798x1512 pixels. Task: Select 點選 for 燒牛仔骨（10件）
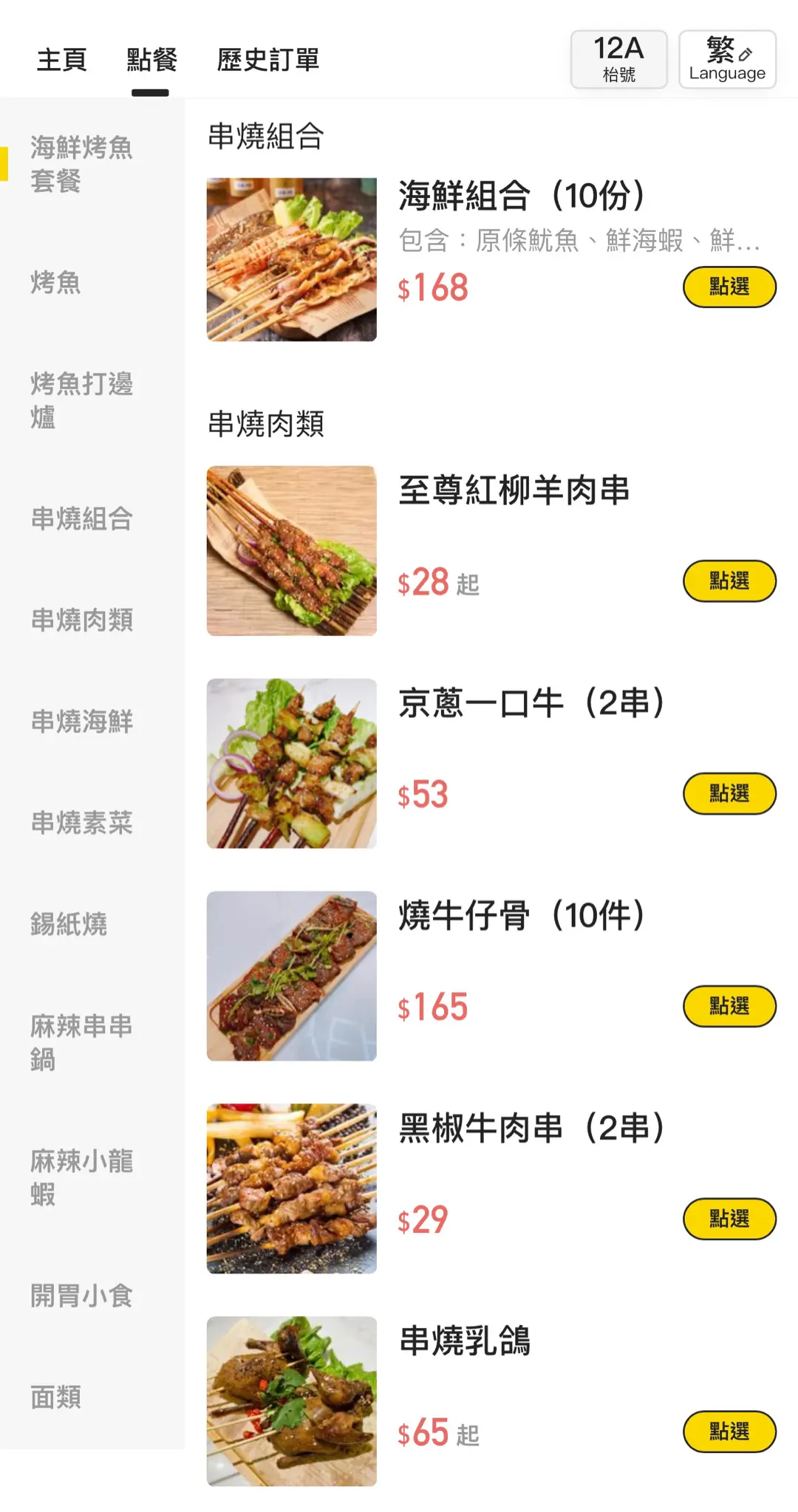click(729, 1006)
